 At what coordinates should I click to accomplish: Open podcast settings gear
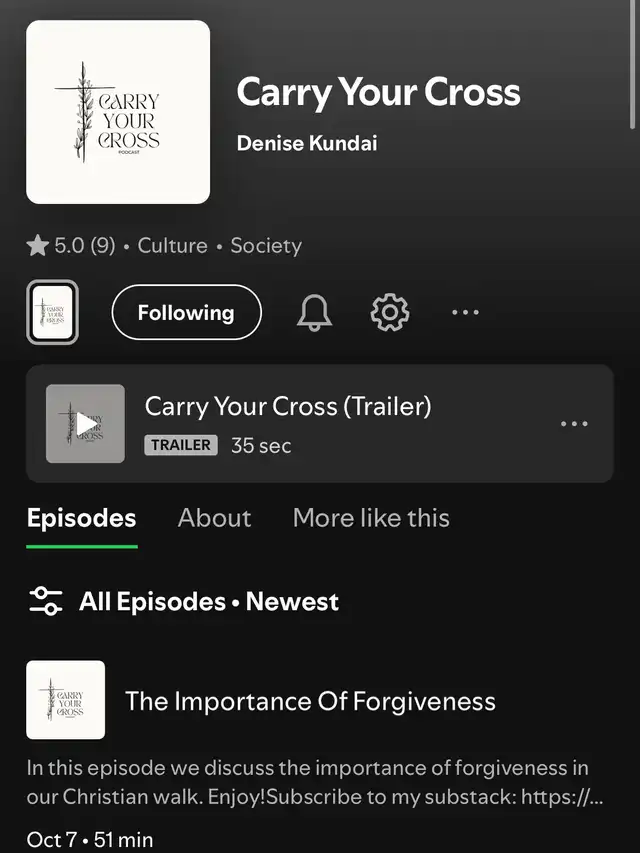click(390, 313)
